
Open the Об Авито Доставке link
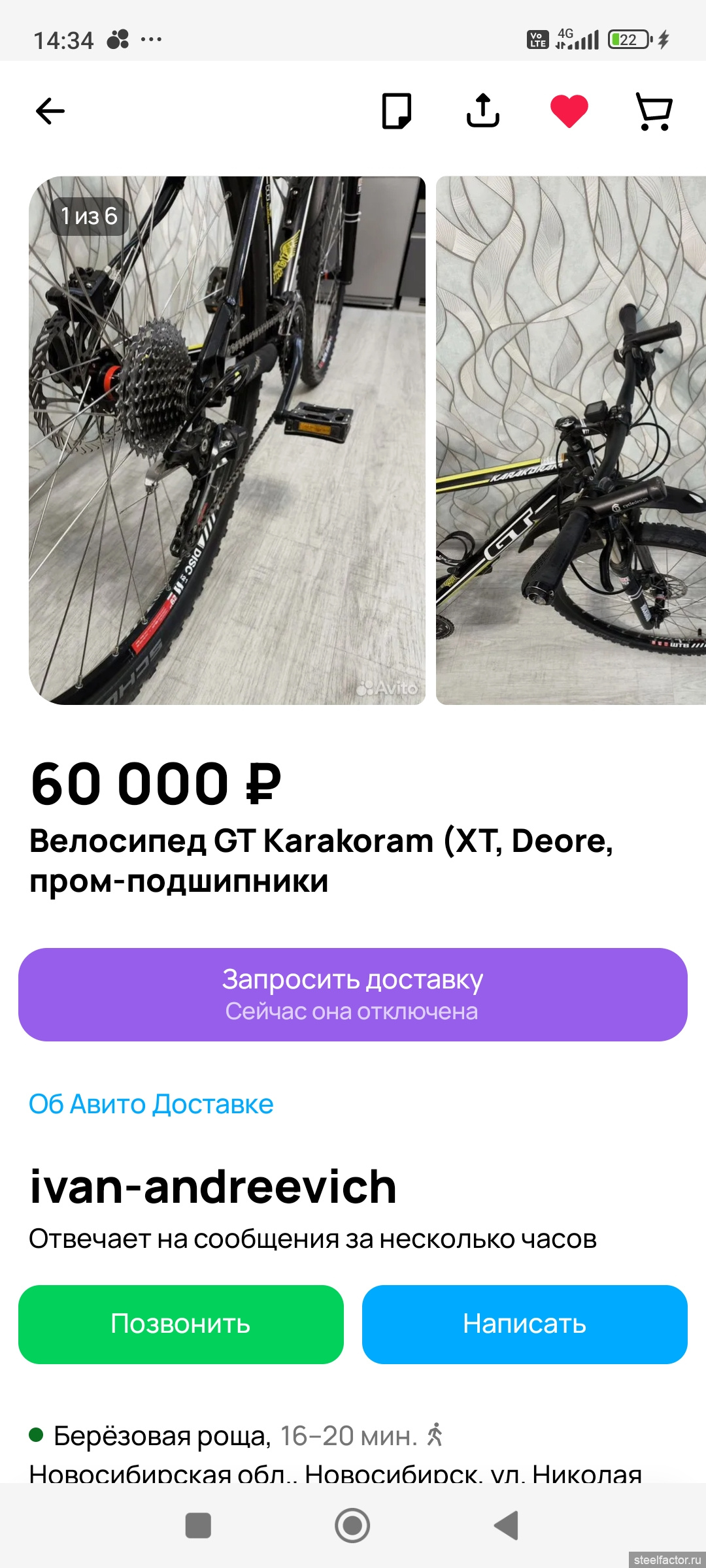[151, 1104]
